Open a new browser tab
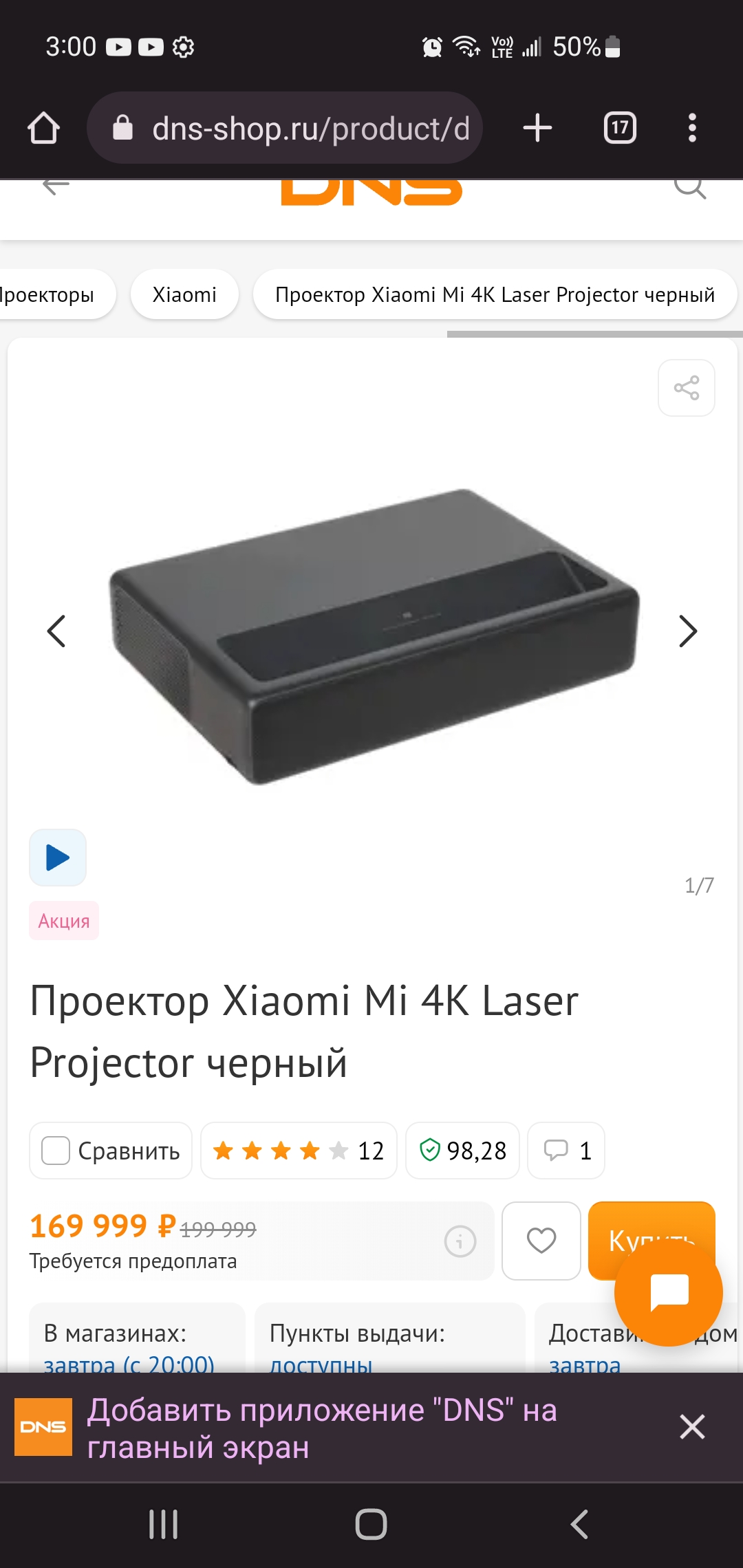743x1568 pixels. pos(537,128)
